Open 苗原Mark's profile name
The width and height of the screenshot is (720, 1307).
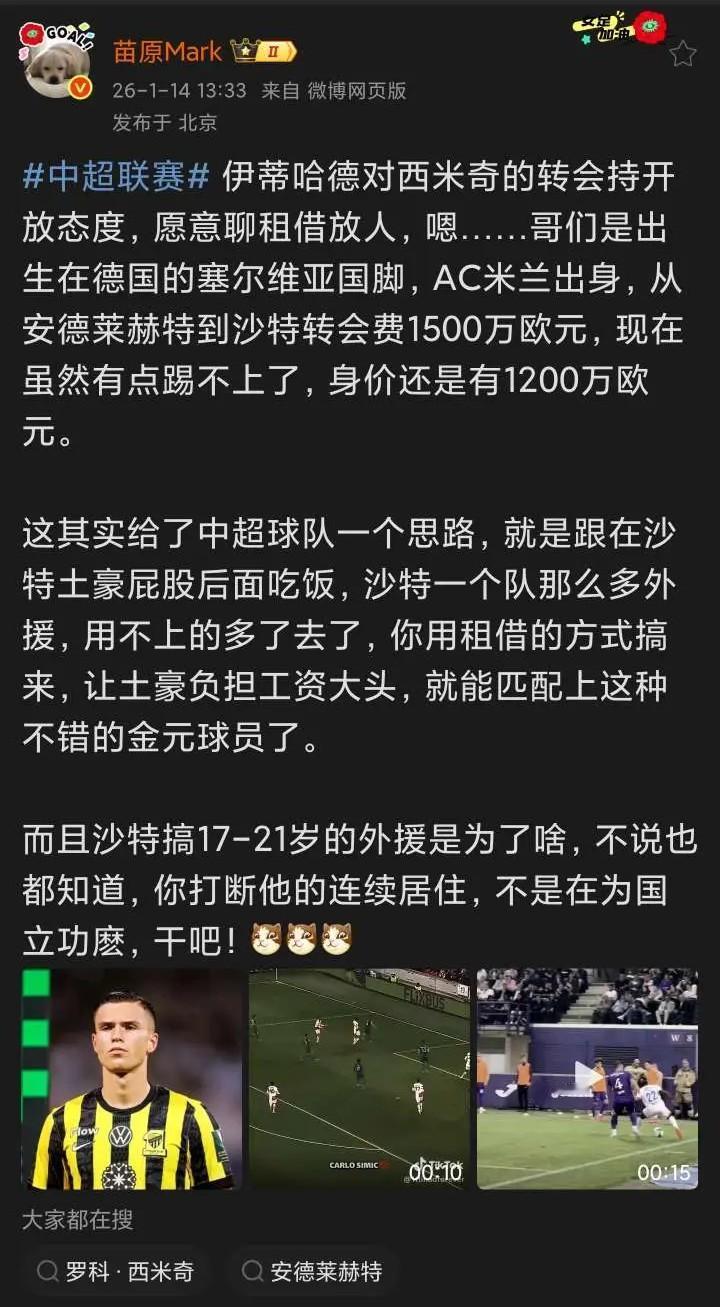point(167,49)
